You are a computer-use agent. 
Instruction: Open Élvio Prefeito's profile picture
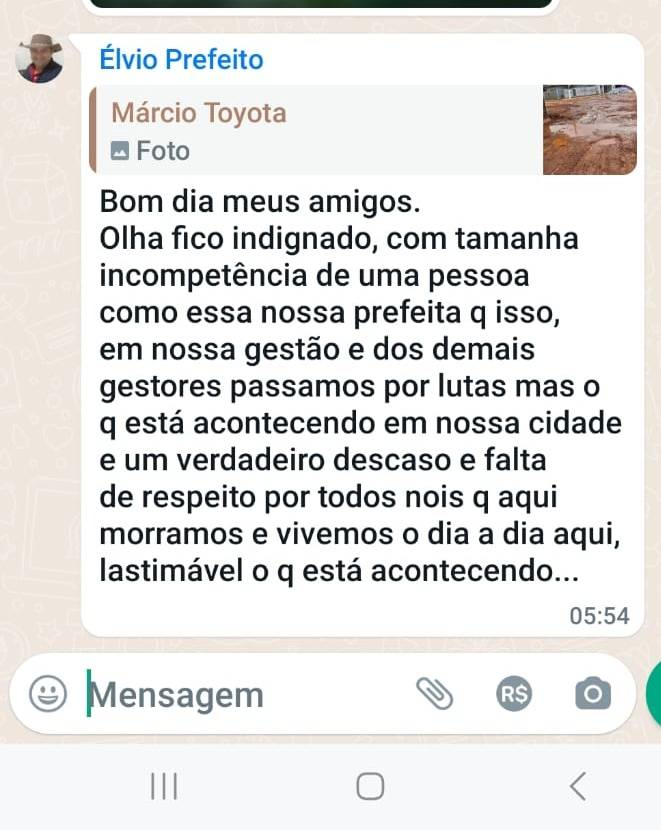[x=40, y=59]
